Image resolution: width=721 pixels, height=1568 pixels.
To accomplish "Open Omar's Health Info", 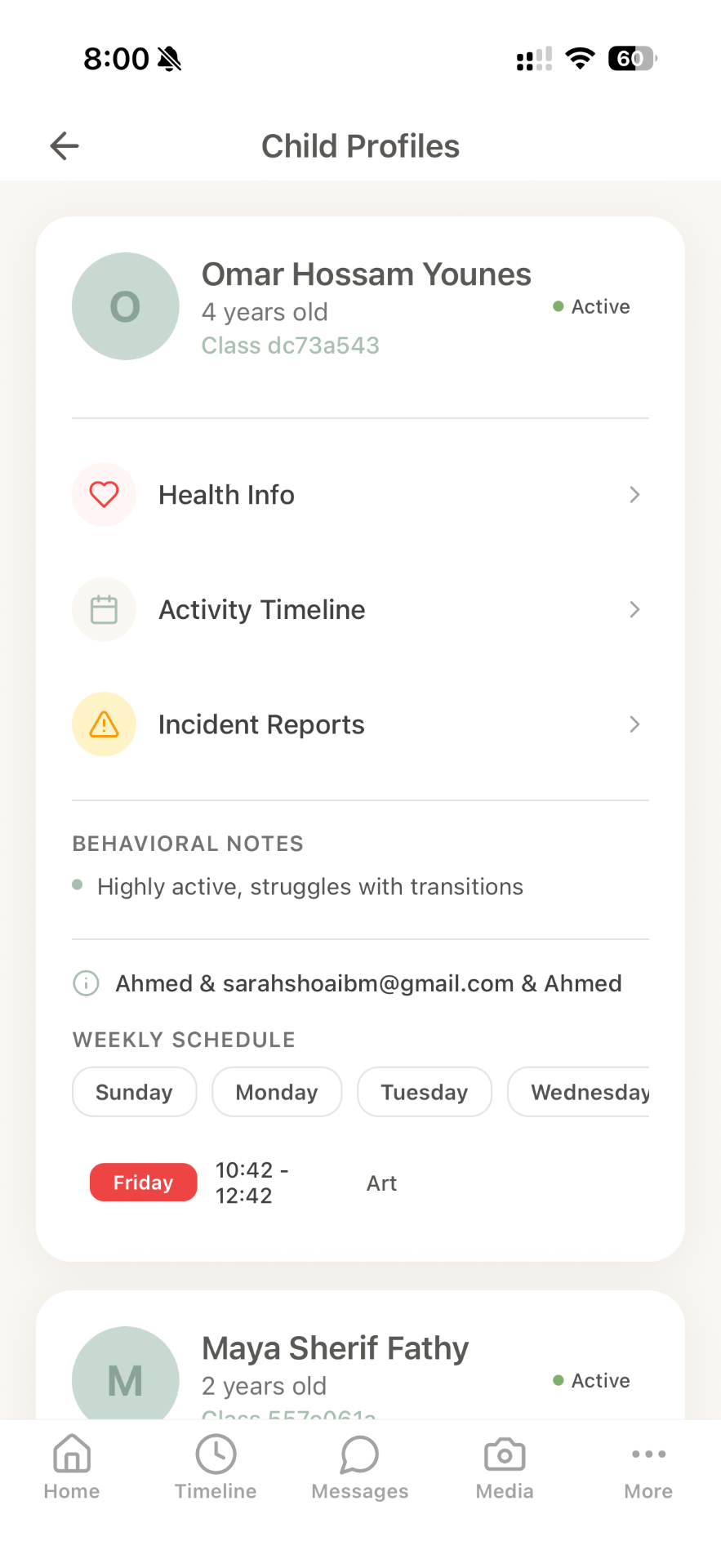I will click(360, 495).
